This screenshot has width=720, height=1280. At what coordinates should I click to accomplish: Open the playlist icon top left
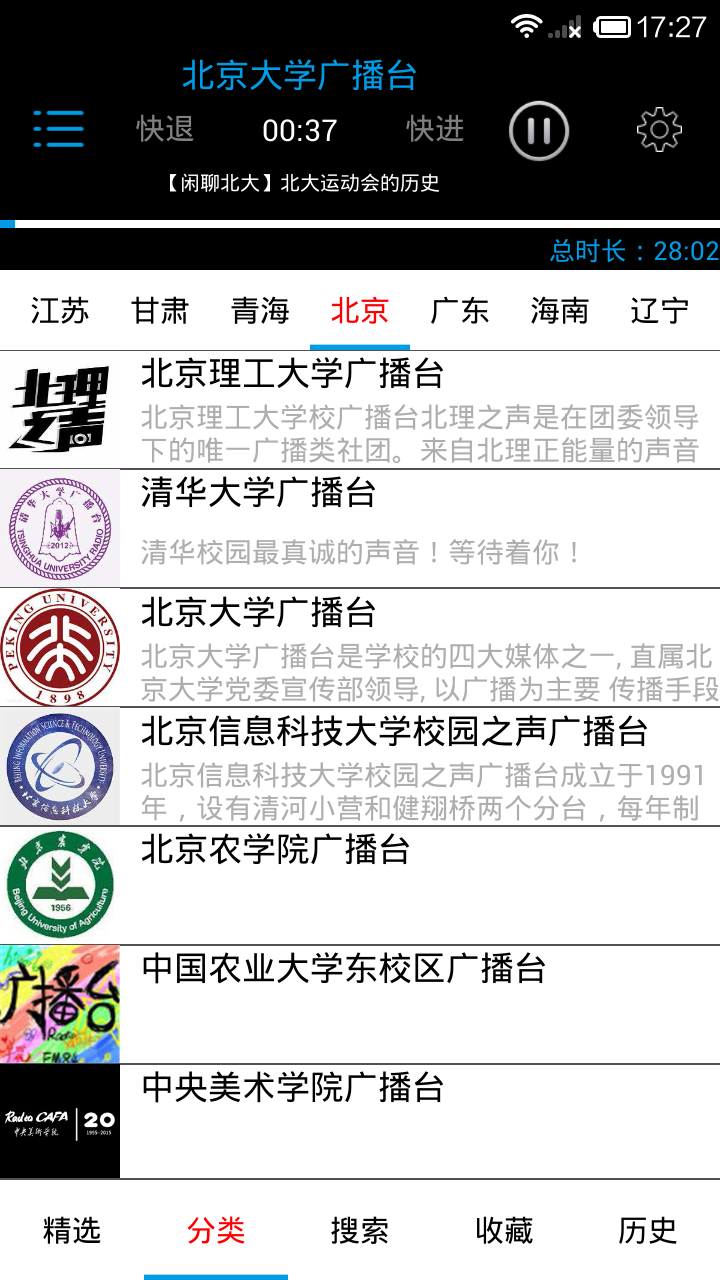click(x=58, y=130)
